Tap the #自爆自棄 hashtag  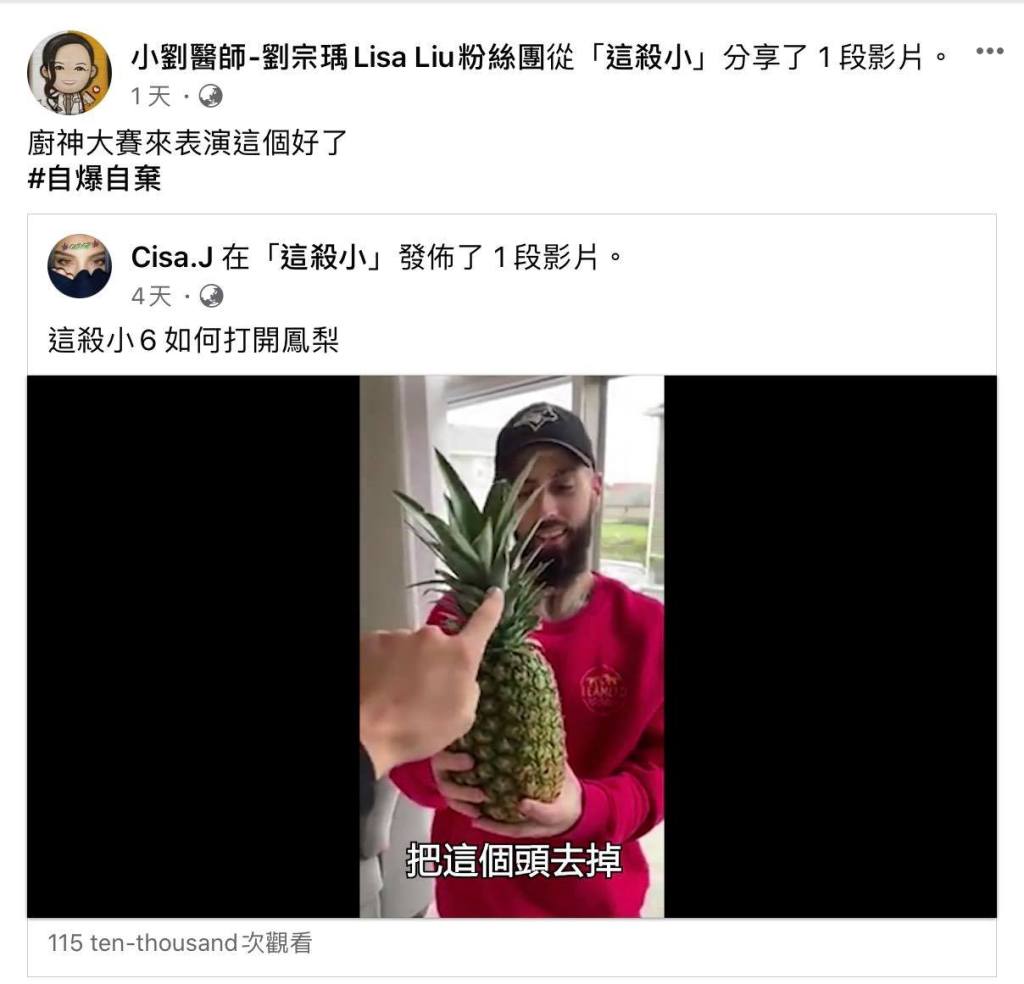tap(94, 180)
